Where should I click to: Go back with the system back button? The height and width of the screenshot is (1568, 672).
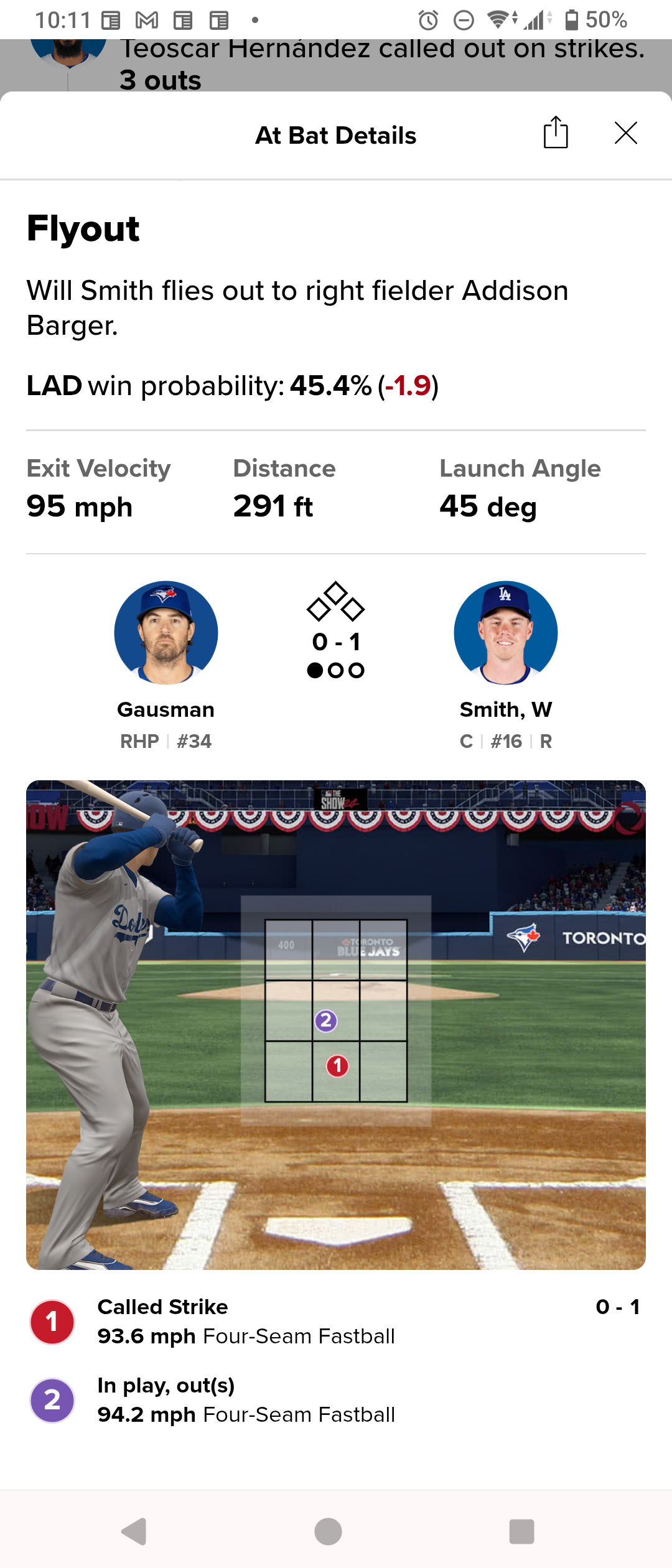pos(134,1531)
